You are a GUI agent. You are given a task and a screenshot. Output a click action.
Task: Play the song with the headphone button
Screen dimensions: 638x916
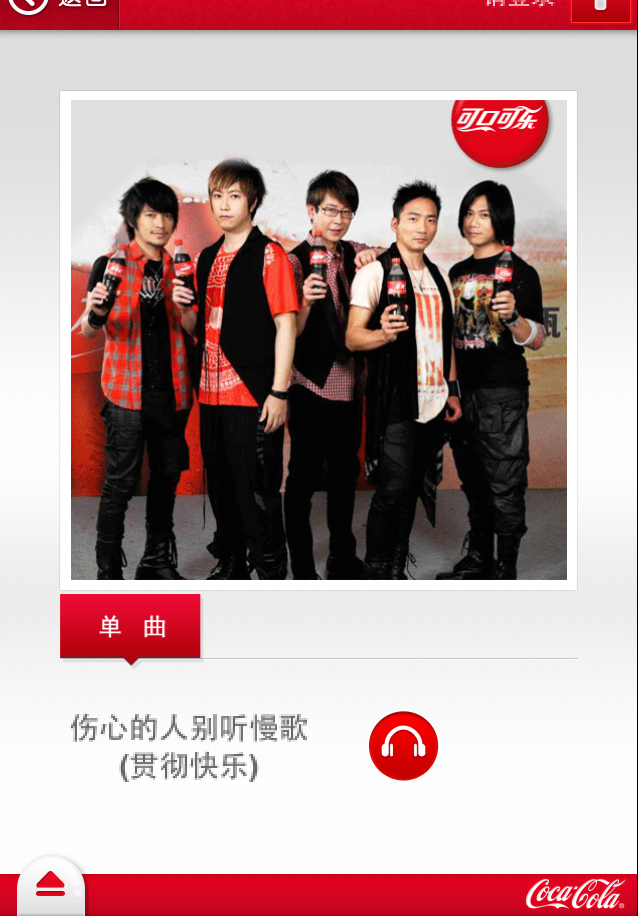(x=403, y=746)
